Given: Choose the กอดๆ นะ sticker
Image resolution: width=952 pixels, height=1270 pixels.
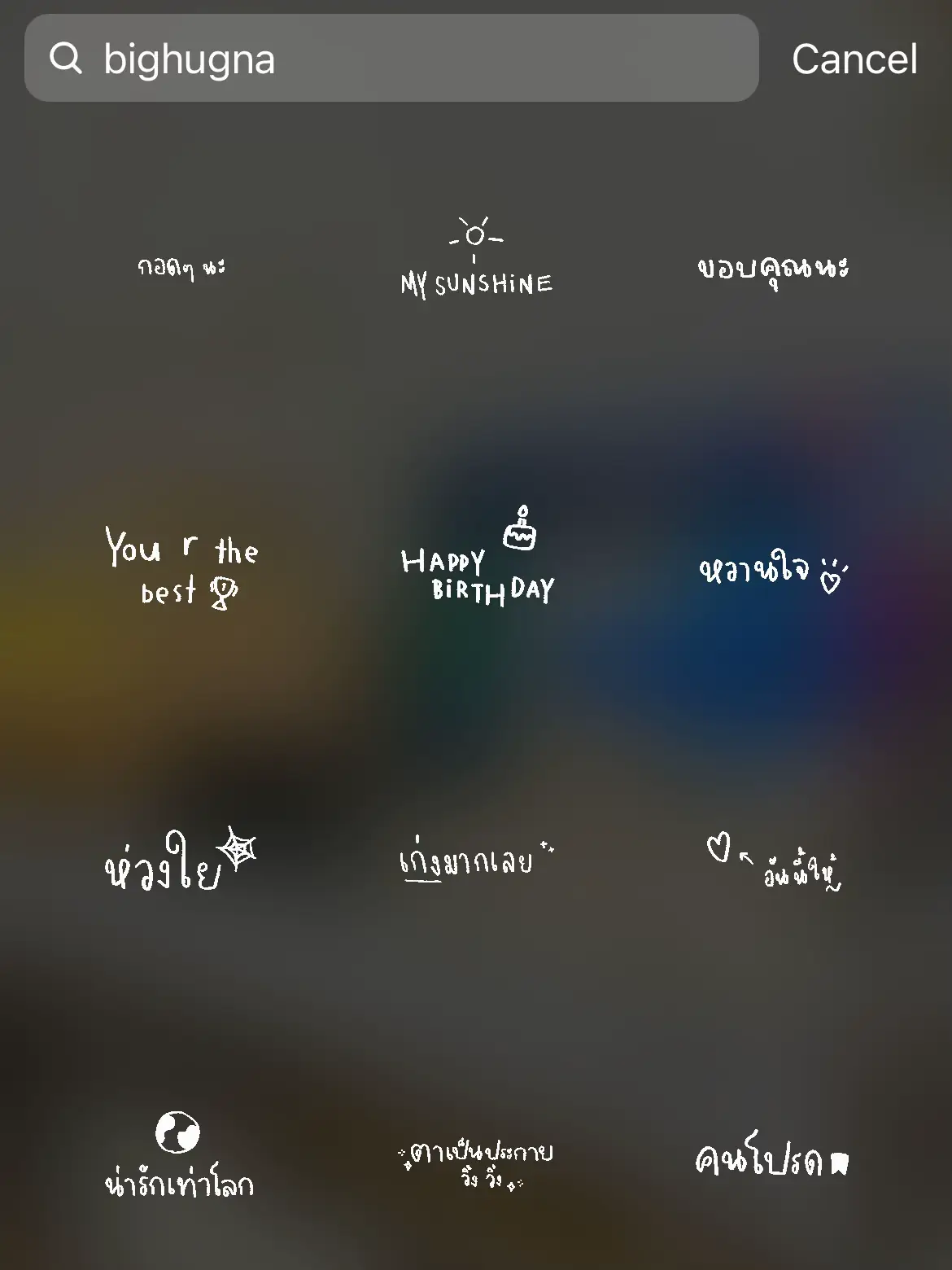Looking at the screenshot, I should (x=181, y=267).
